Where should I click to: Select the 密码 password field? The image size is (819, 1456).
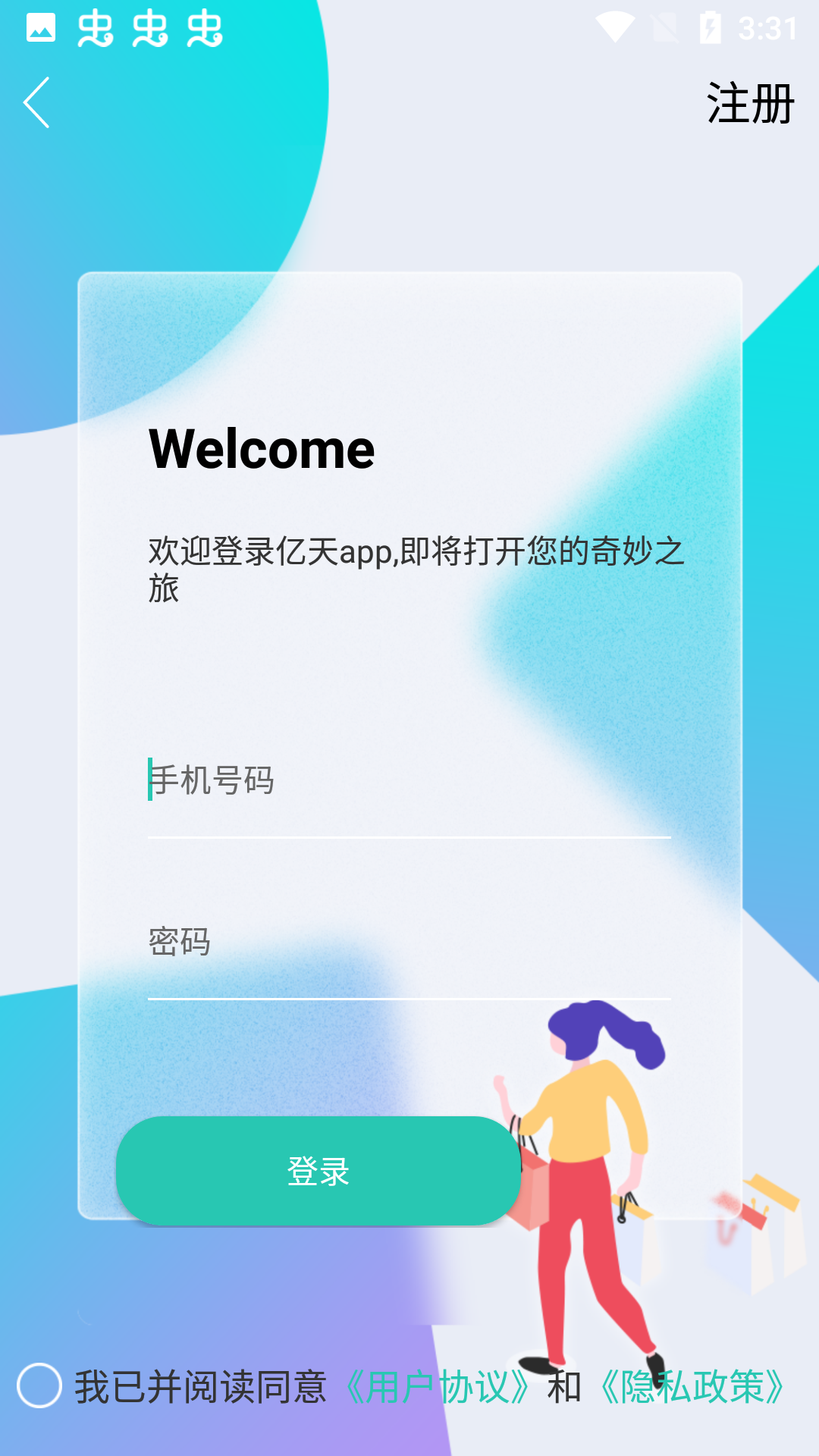409,943
